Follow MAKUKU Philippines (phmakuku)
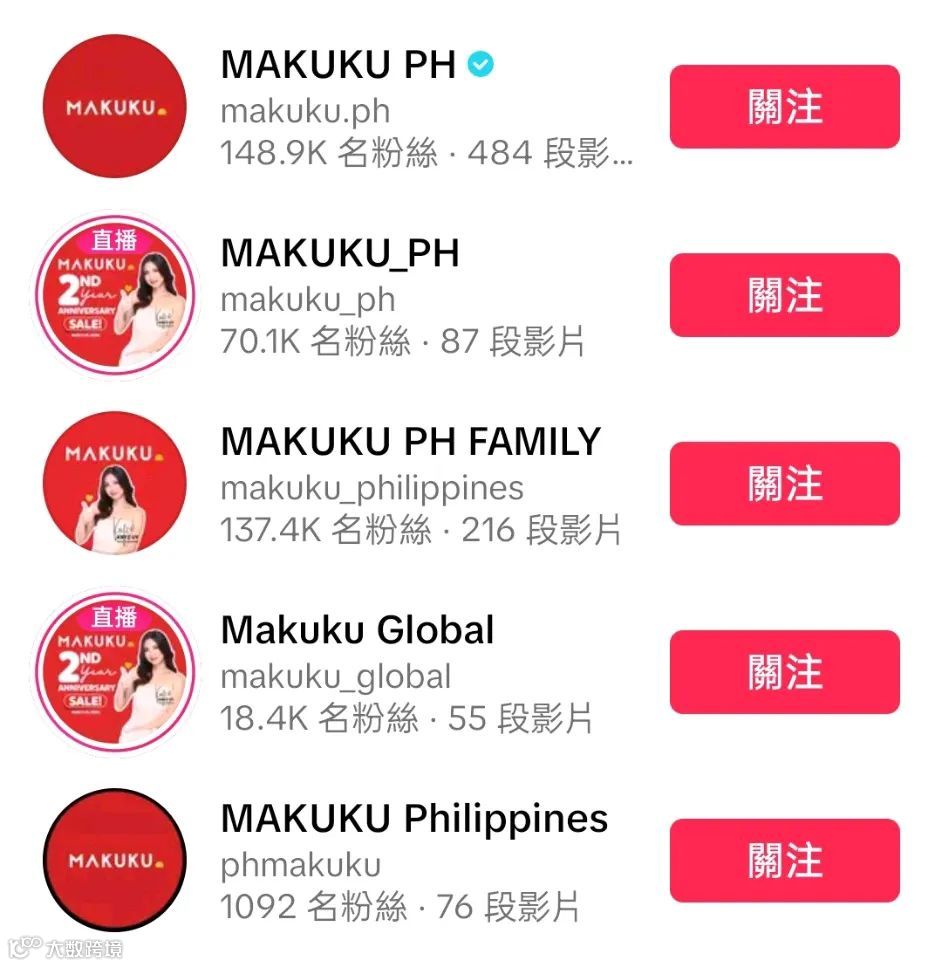Screen dimensions: 939x966 (x=784, y=860)
